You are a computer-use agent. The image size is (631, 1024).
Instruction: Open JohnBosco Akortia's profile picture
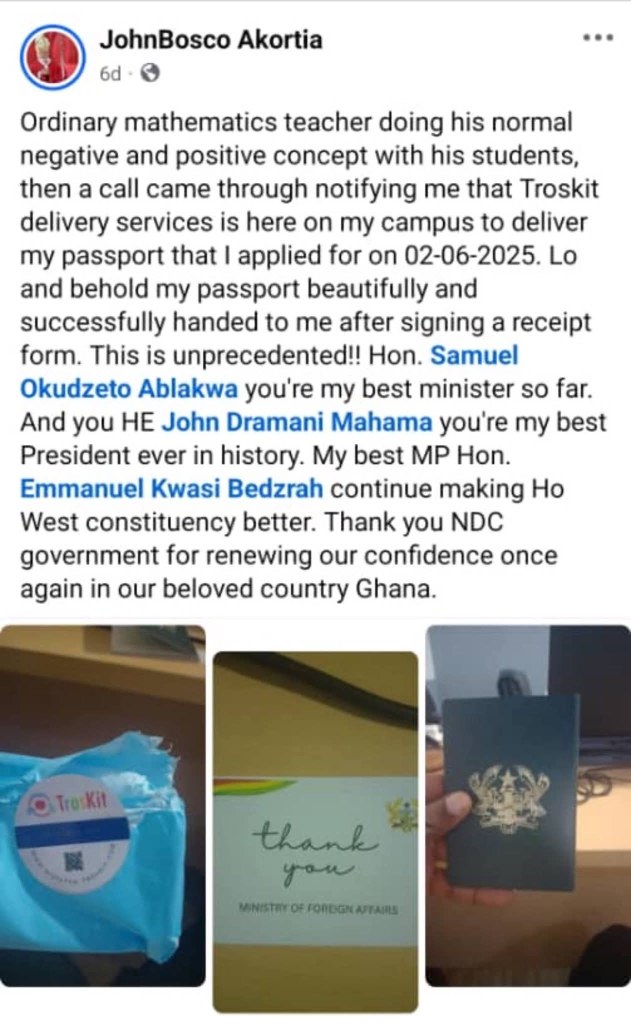pyautogui.click(x=52, y=55)
